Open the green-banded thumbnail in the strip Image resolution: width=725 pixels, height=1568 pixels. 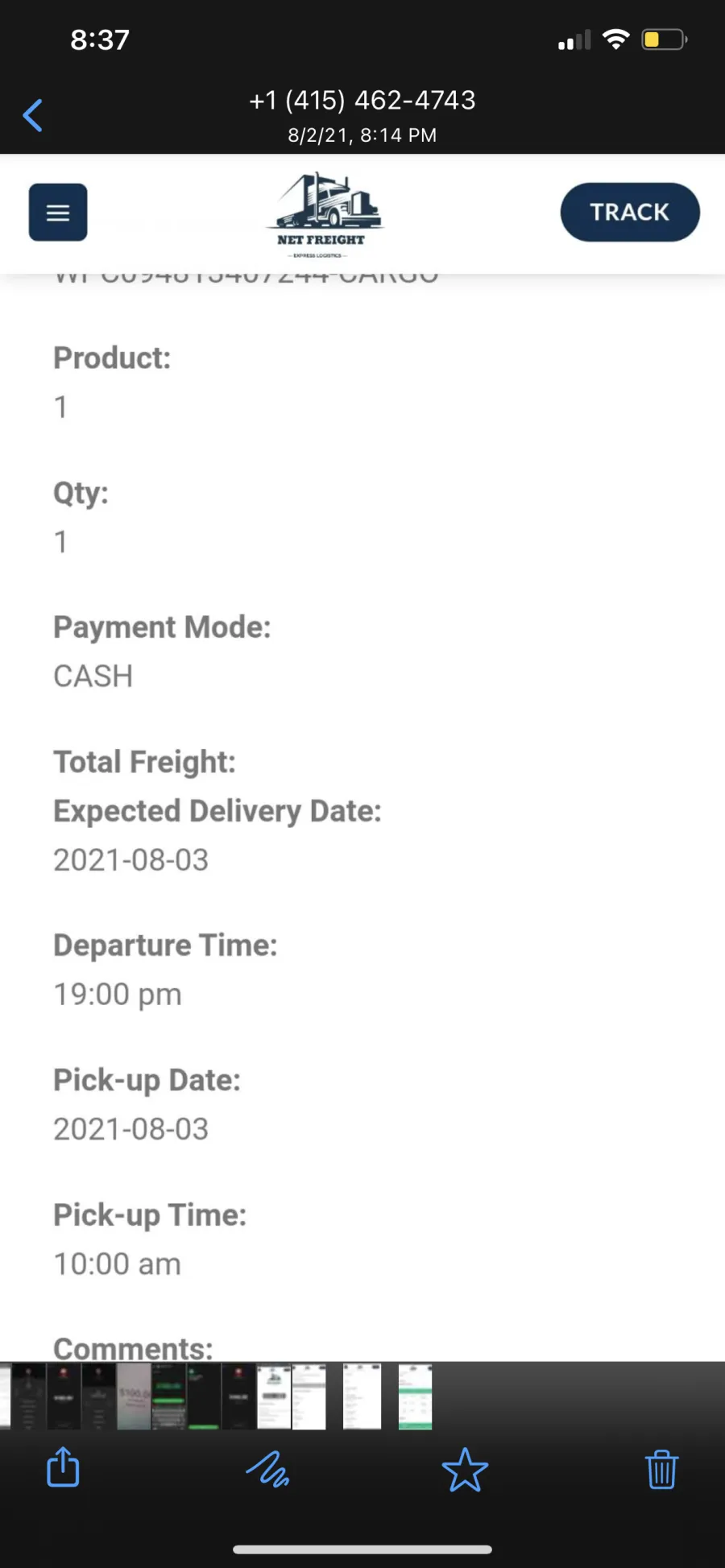click(x=415, y=1396)
